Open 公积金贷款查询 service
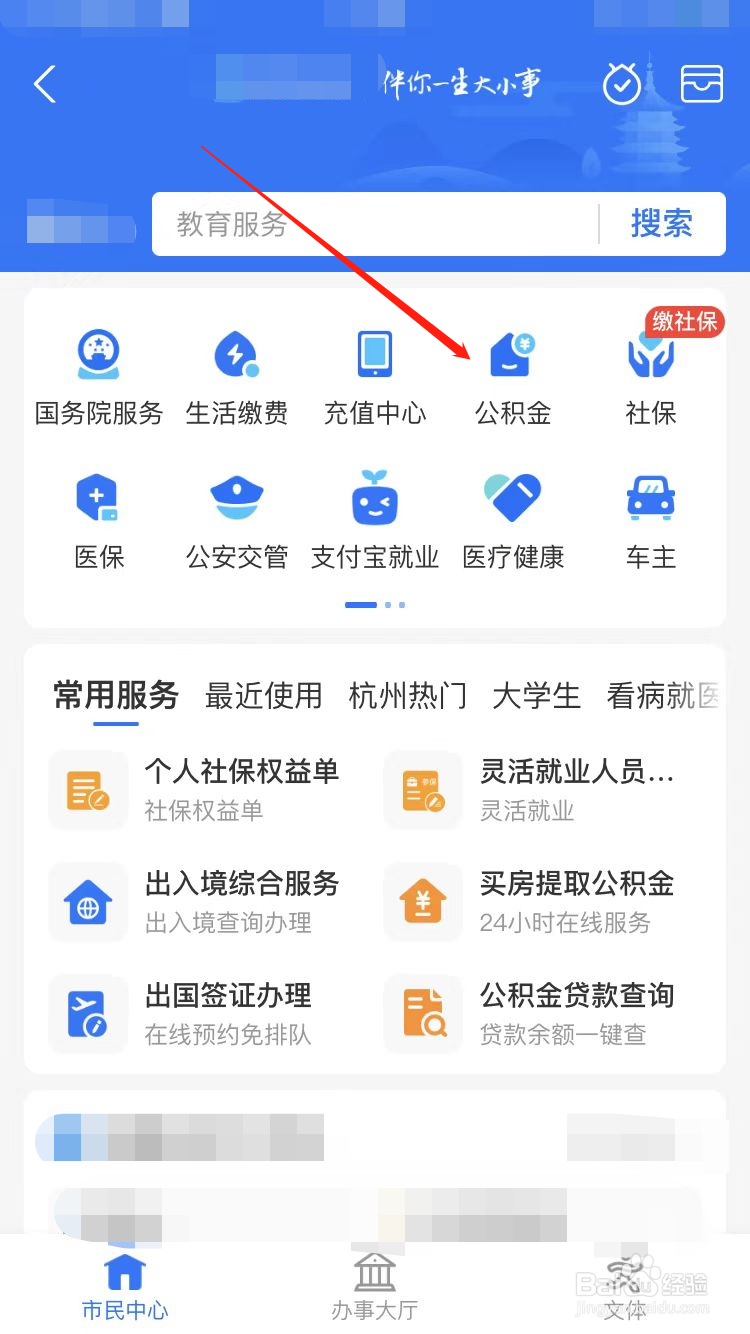 pos(547,1013)
